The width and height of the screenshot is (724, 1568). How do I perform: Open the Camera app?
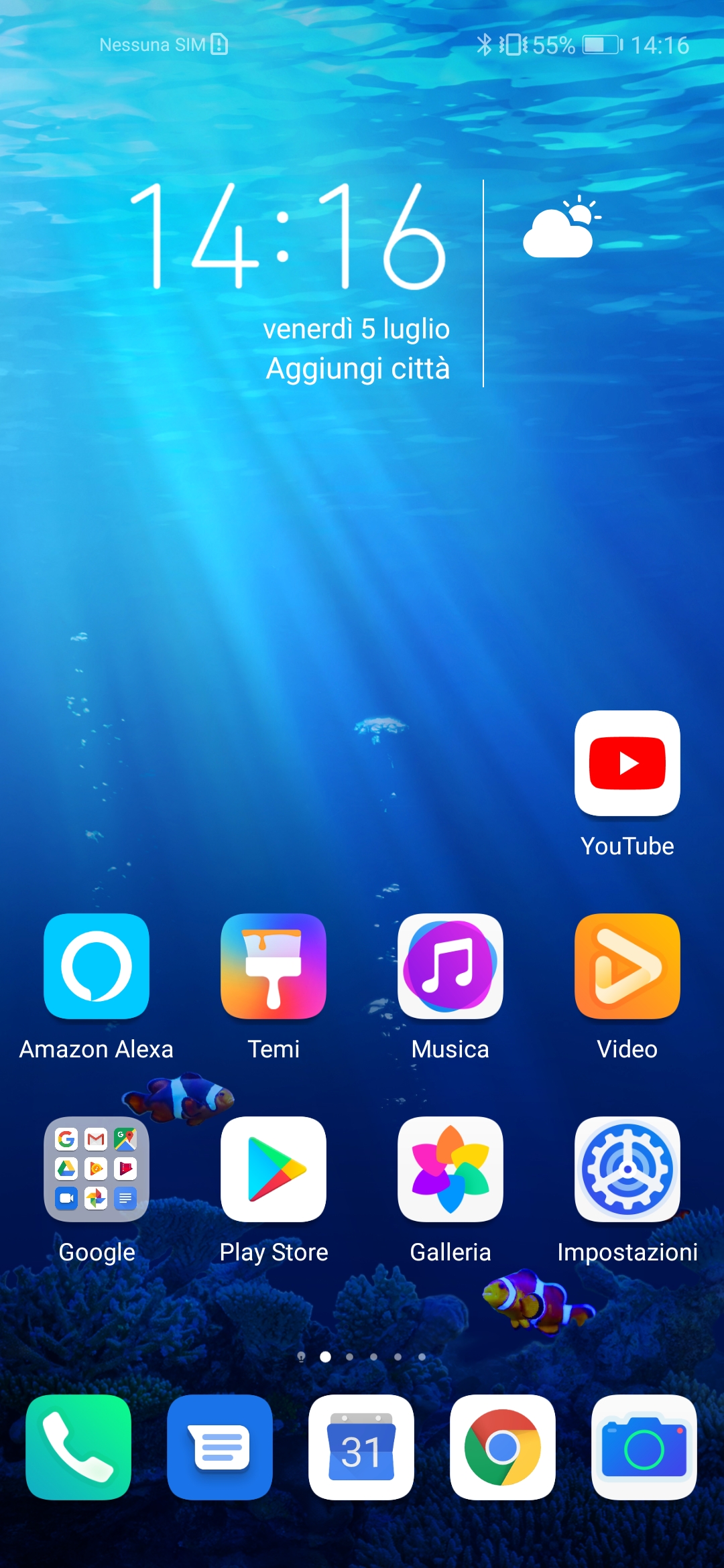644,1447
